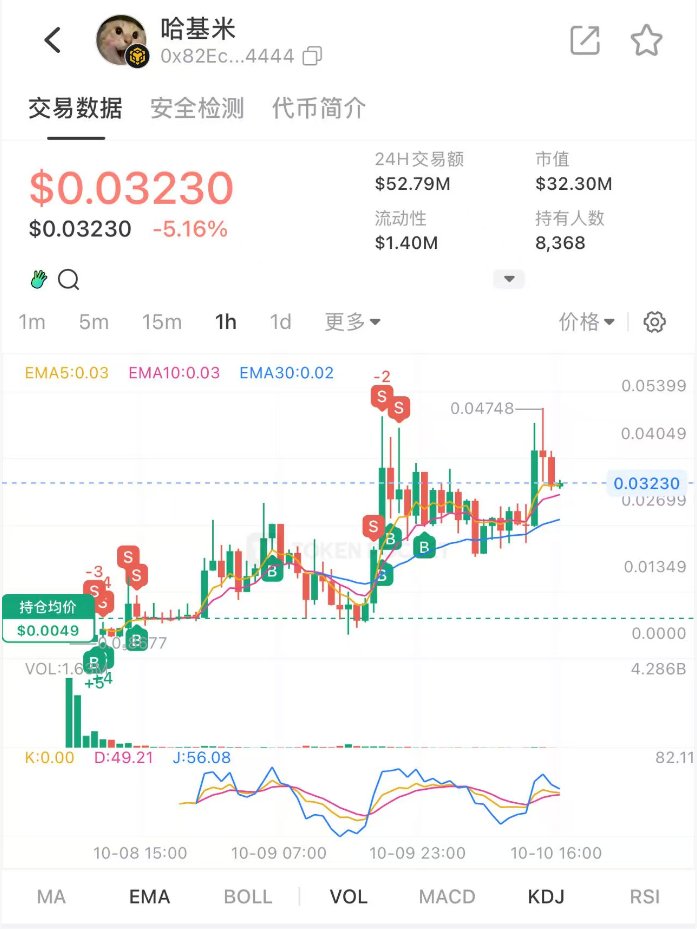Select the 交易数据 tab
The width and height of the screenshot is (698, 930).
[75, 108]
